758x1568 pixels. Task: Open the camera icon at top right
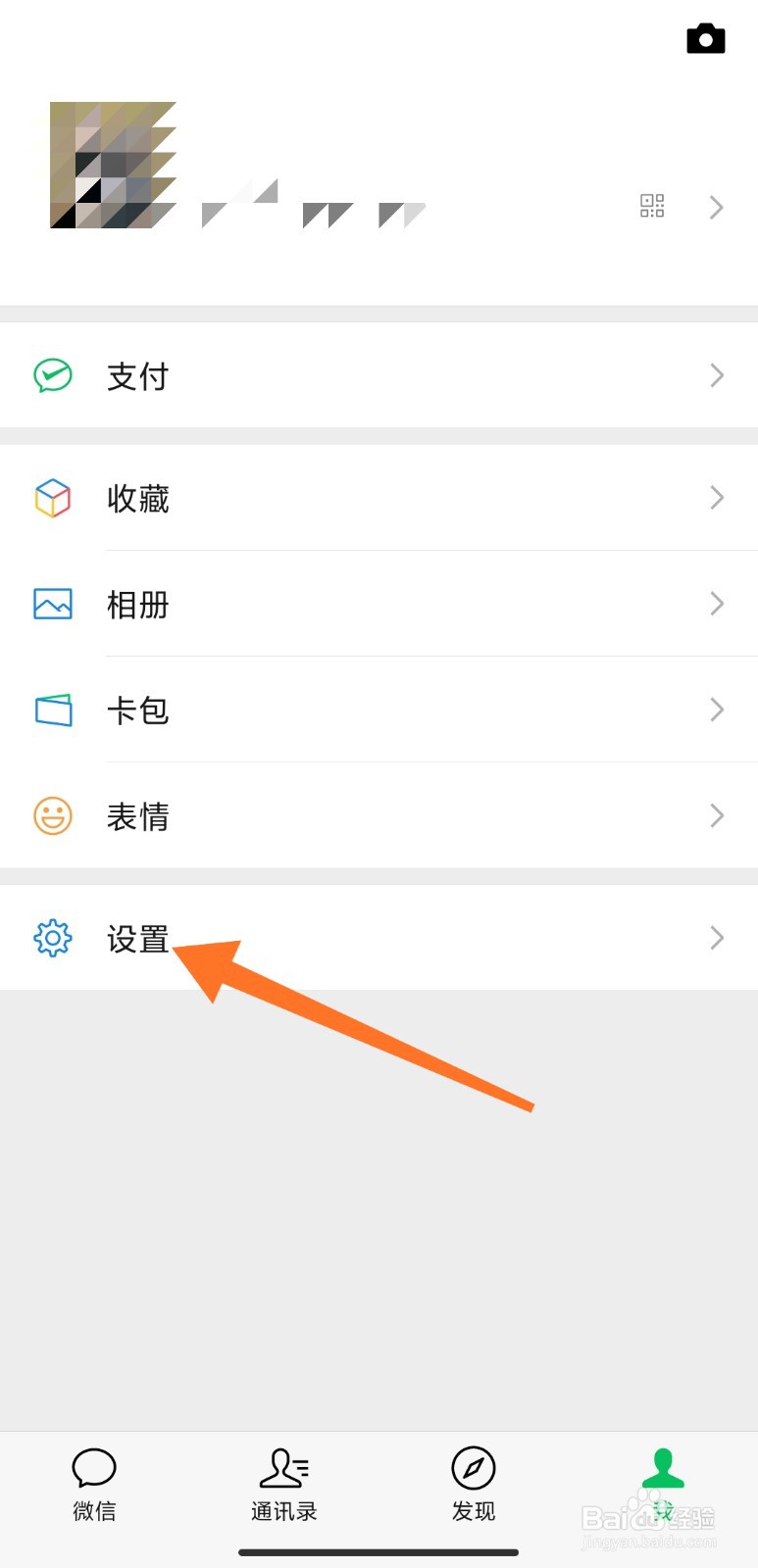point(705,38)
